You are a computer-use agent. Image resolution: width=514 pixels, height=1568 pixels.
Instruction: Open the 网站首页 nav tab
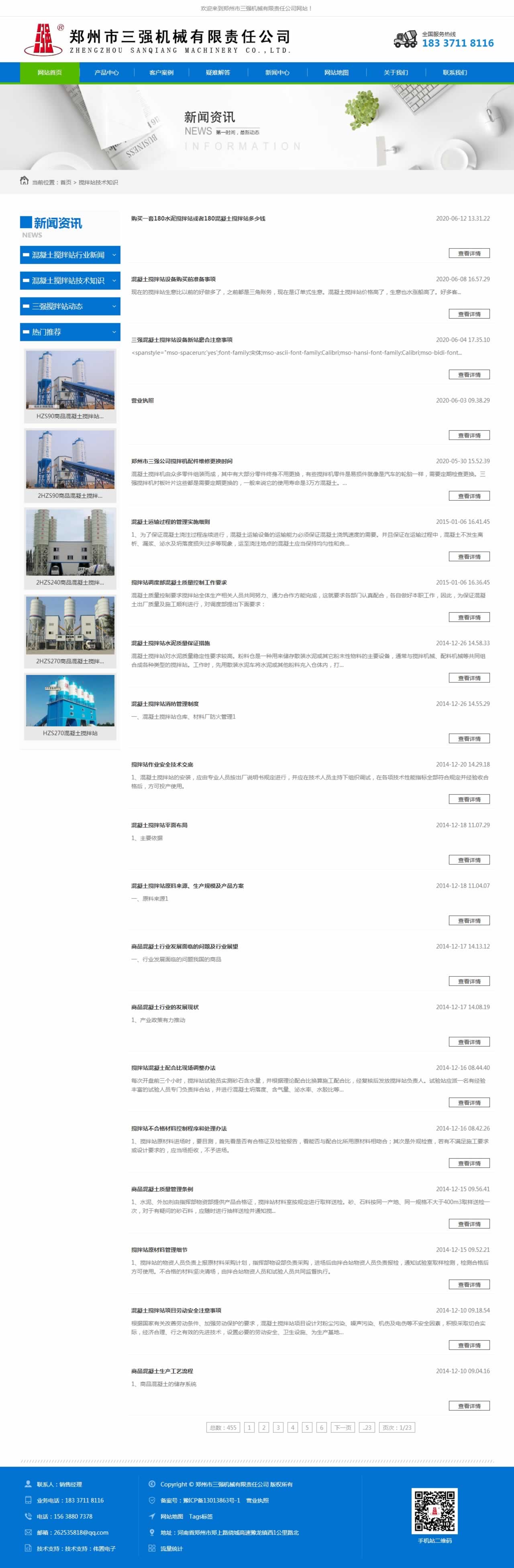pos(49,72)
